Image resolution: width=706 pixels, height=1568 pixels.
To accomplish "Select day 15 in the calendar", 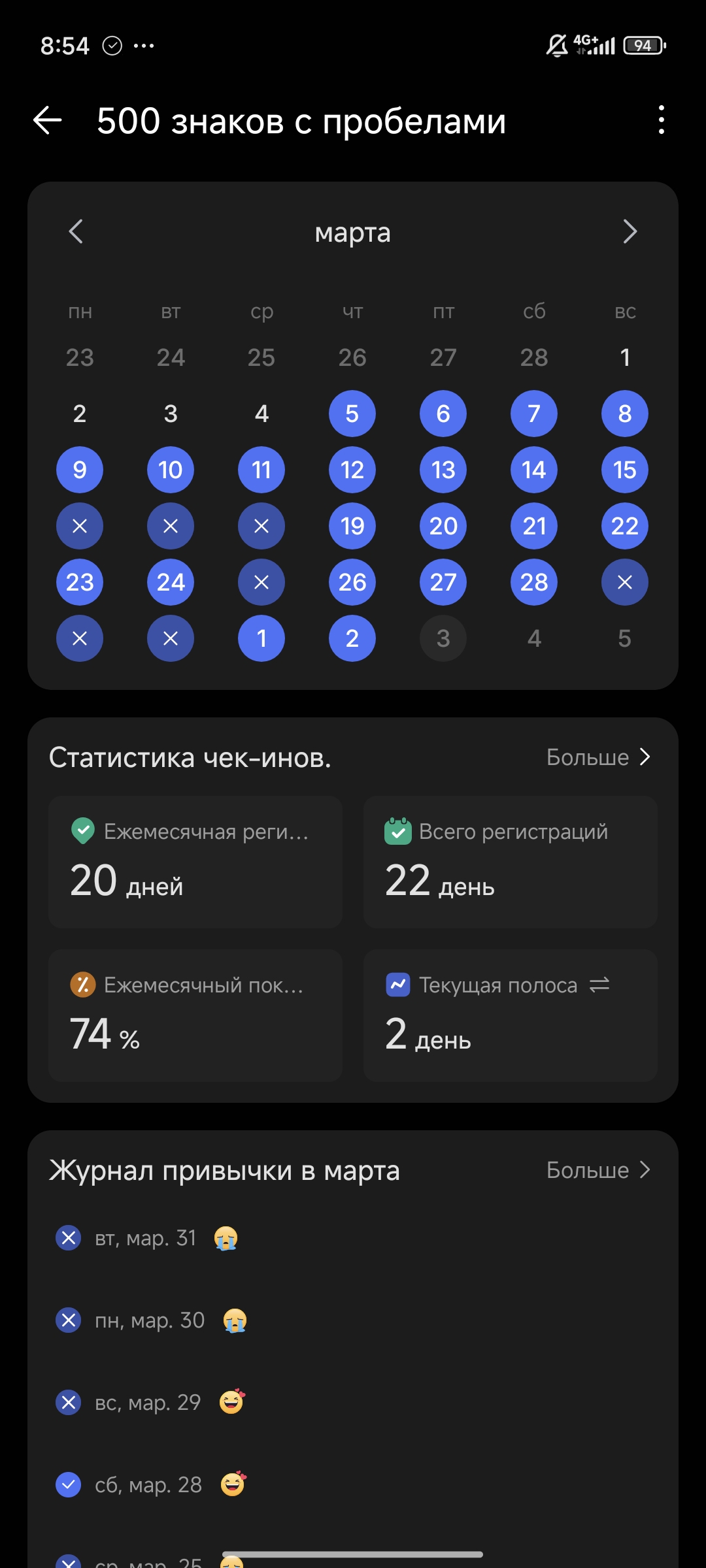I will point(624,470).
